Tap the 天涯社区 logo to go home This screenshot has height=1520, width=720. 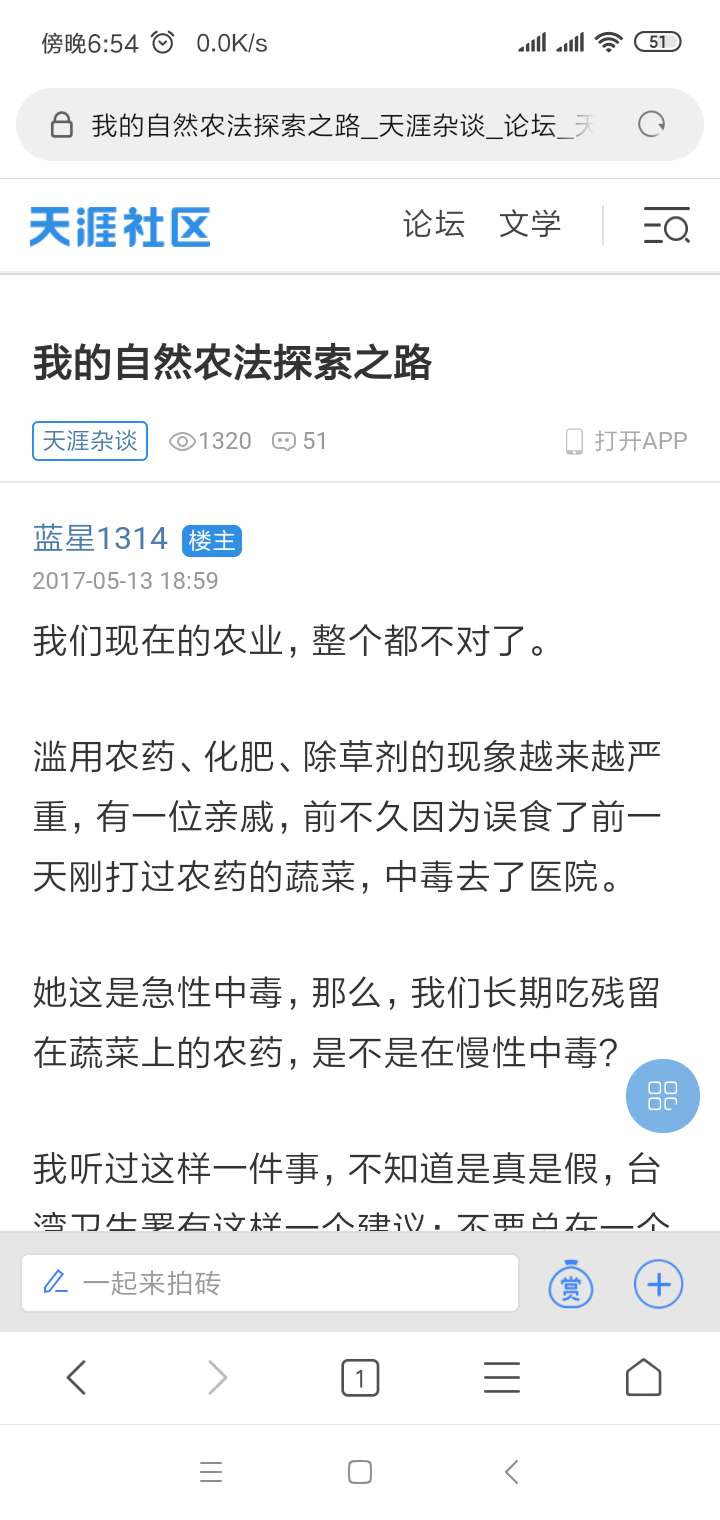coord(120,226)
